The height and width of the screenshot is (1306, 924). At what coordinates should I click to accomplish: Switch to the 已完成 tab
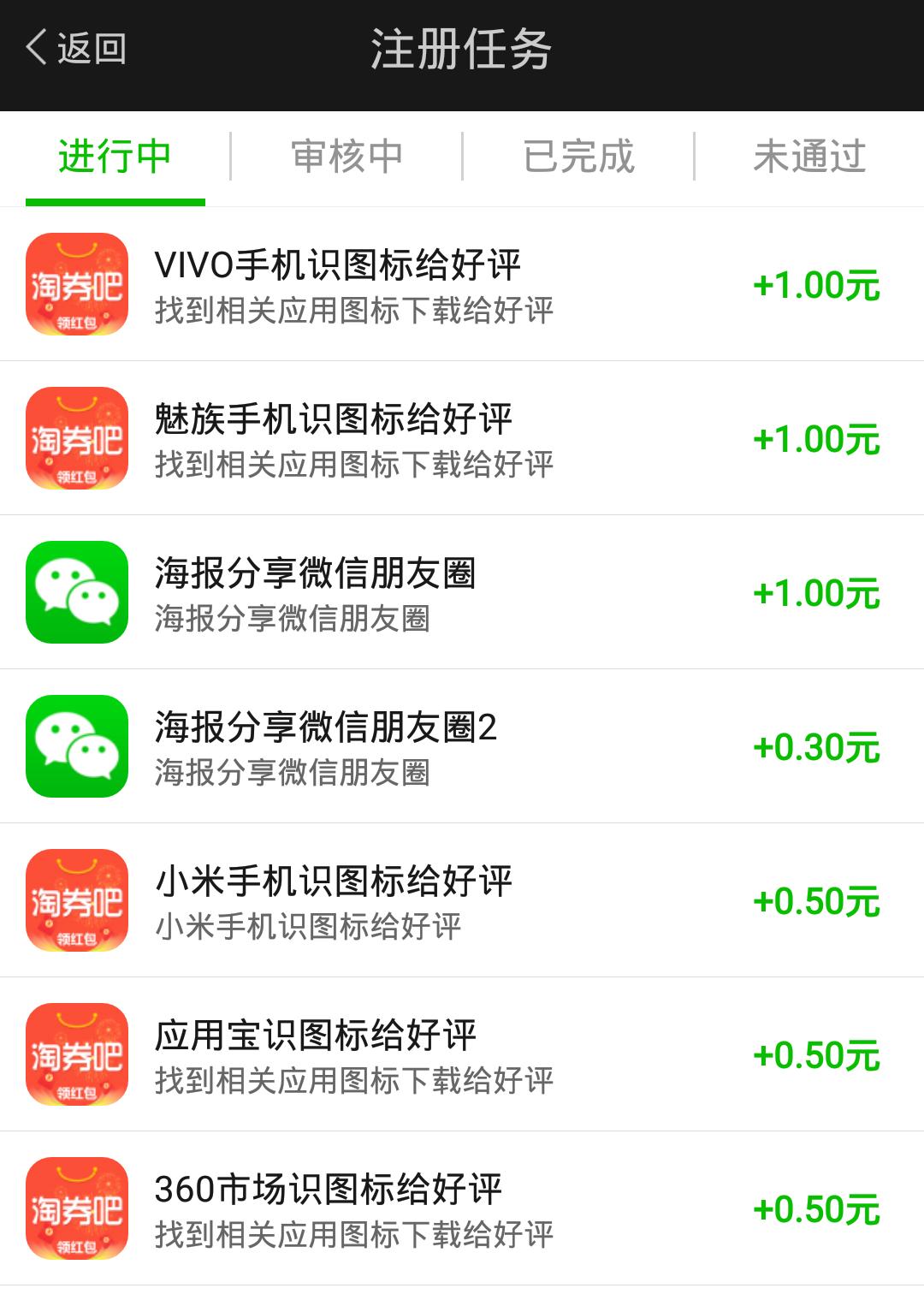tap(577, 157)
